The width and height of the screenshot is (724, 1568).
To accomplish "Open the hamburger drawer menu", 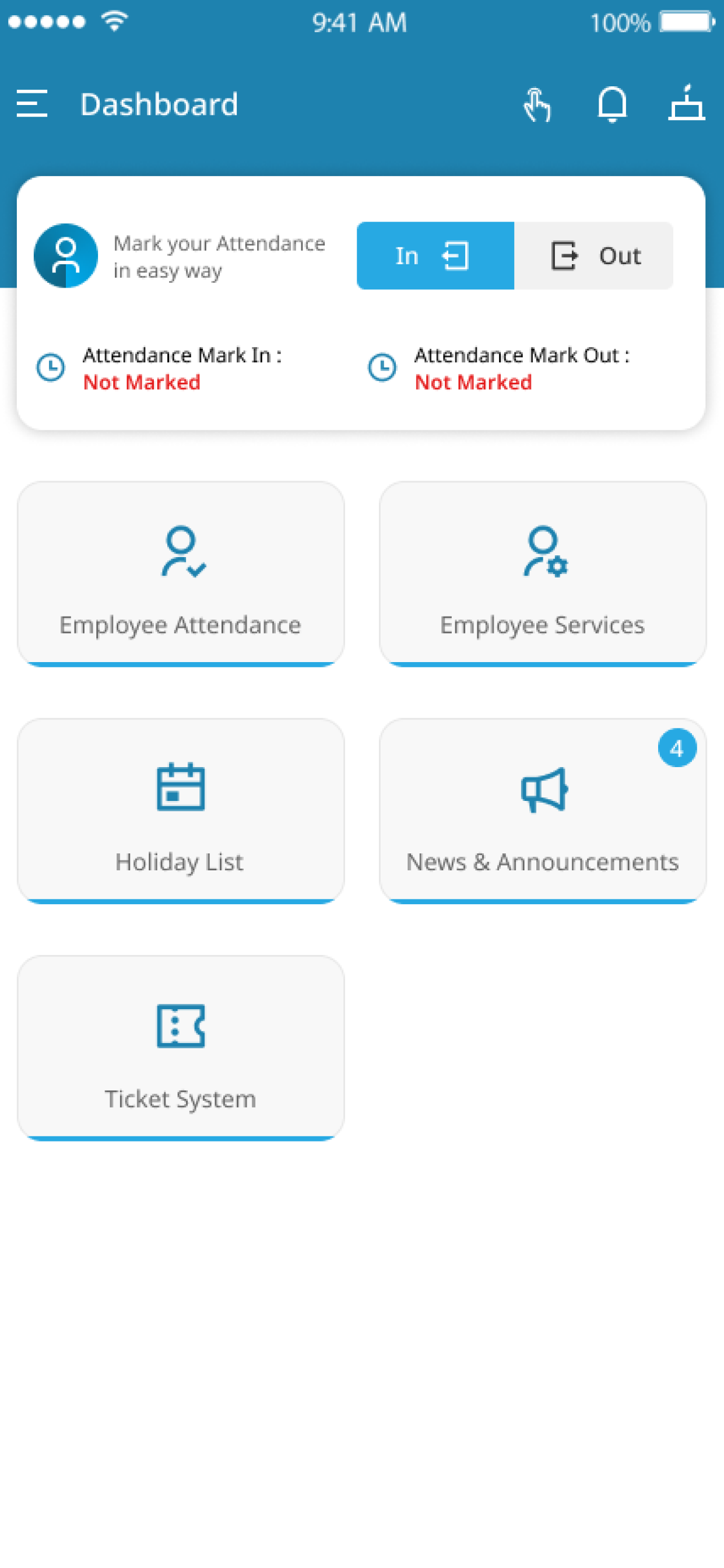I will (31, 103).
